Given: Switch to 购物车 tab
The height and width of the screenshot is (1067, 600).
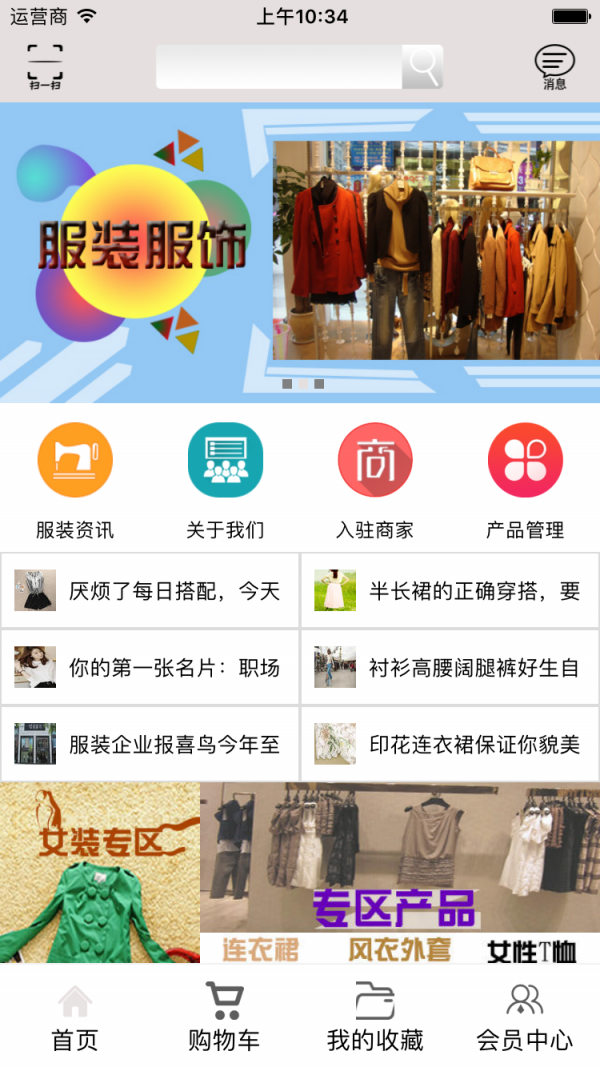Looking at the screenshot, I should click(x=224, y=1016).
